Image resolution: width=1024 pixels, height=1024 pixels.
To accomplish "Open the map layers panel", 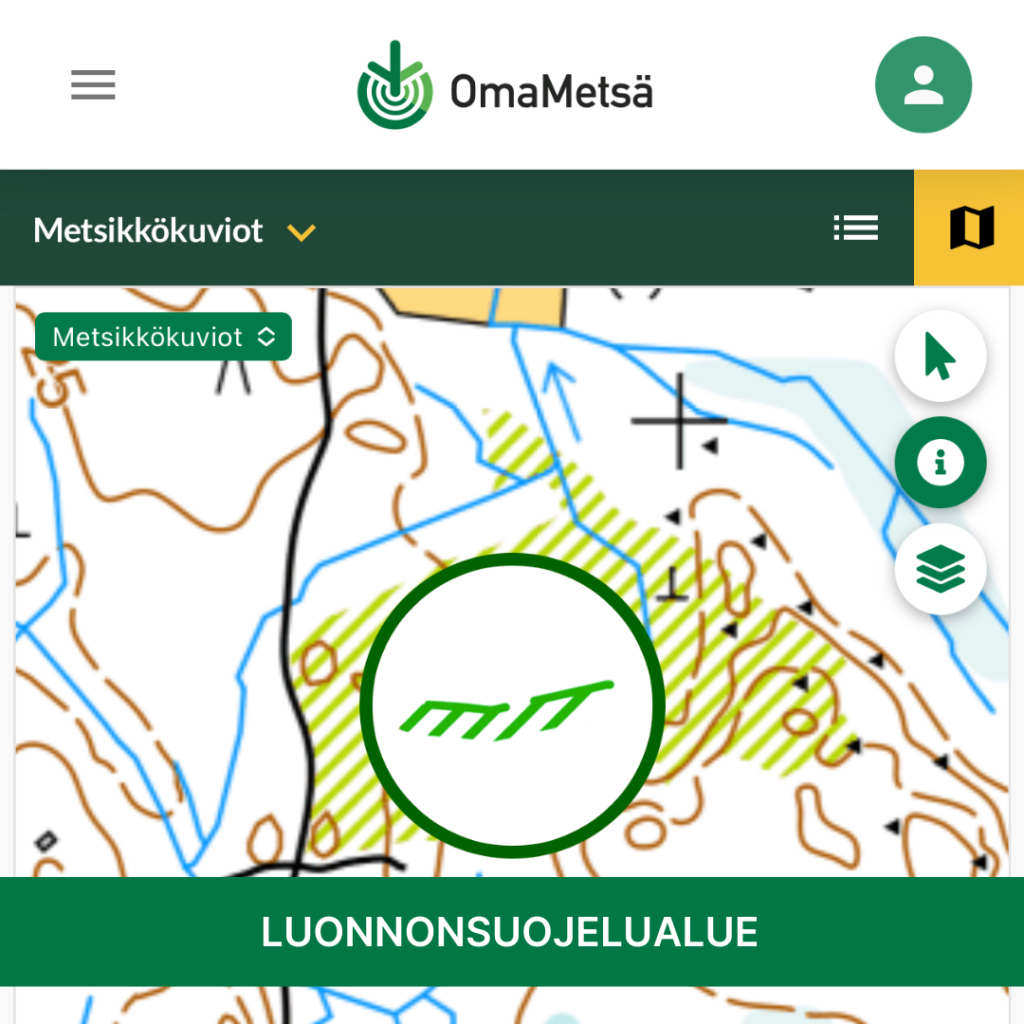I will (940, 569).
